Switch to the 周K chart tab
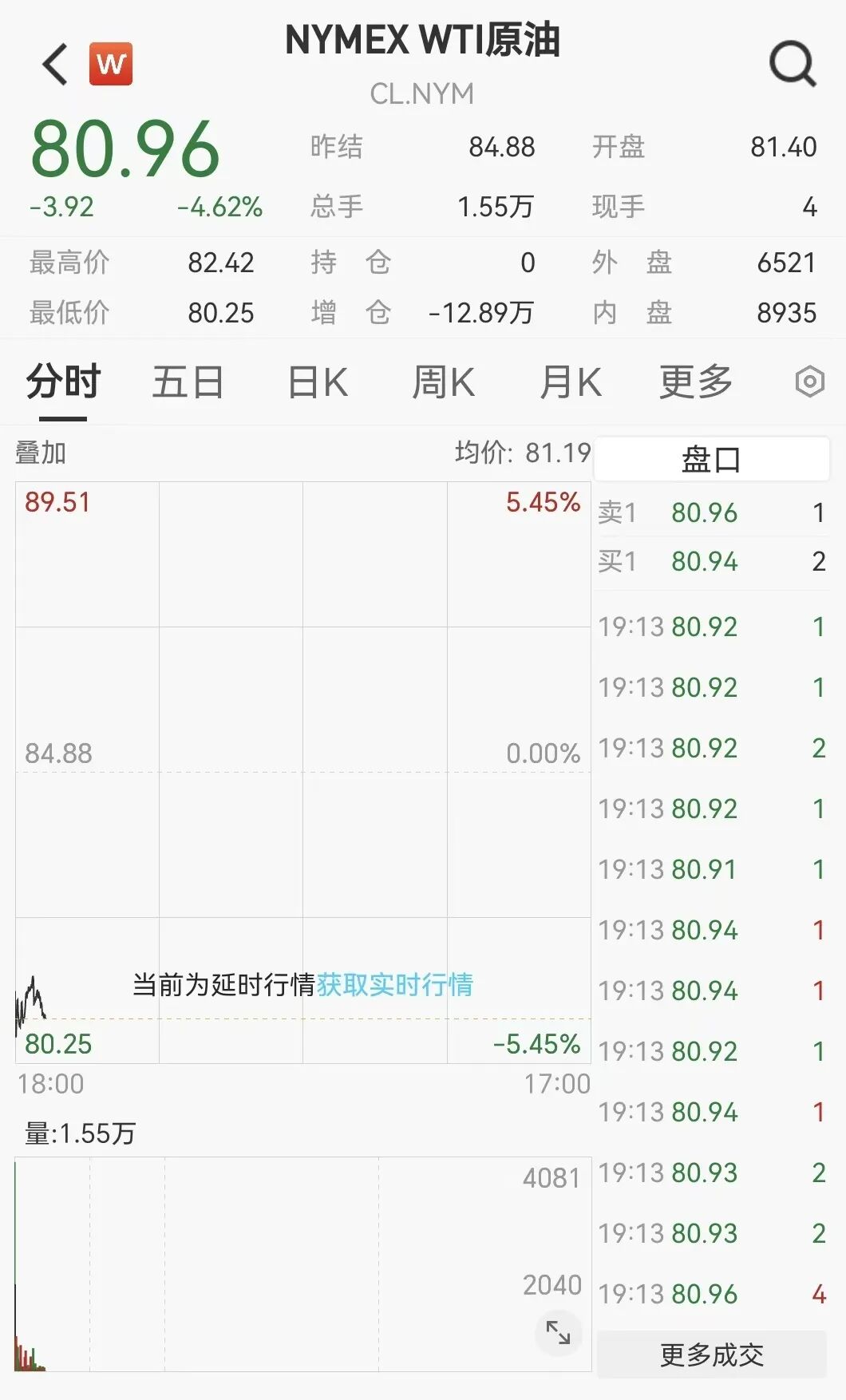The height and width of the screenshot is (1400, 846). point(443,382)
